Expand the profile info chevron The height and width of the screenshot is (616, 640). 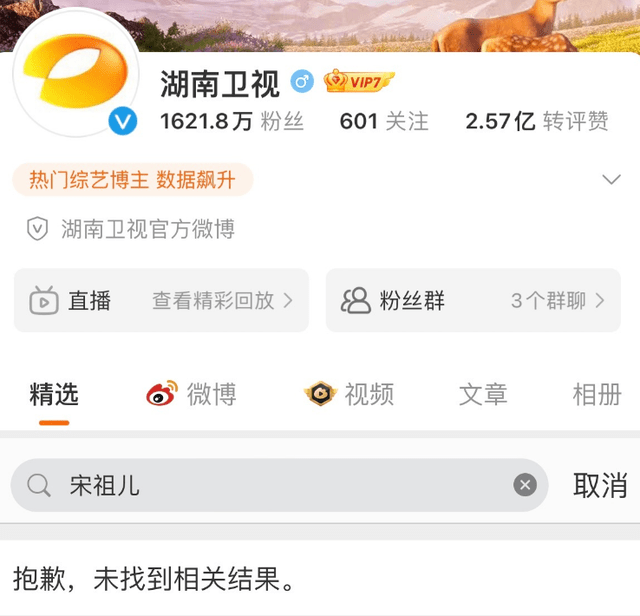coord(611,180)
